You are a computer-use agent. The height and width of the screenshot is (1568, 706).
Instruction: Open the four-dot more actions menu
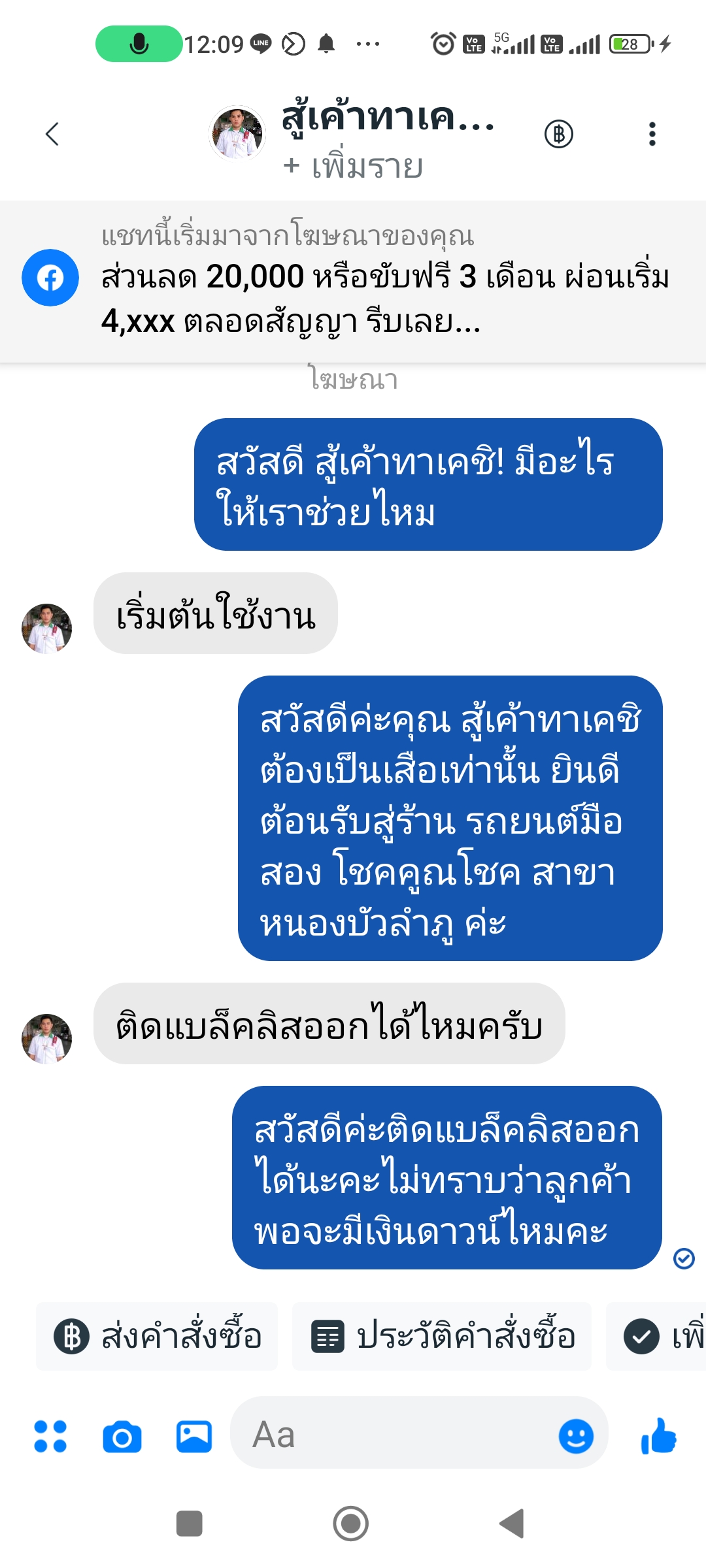pos(50,1436)
